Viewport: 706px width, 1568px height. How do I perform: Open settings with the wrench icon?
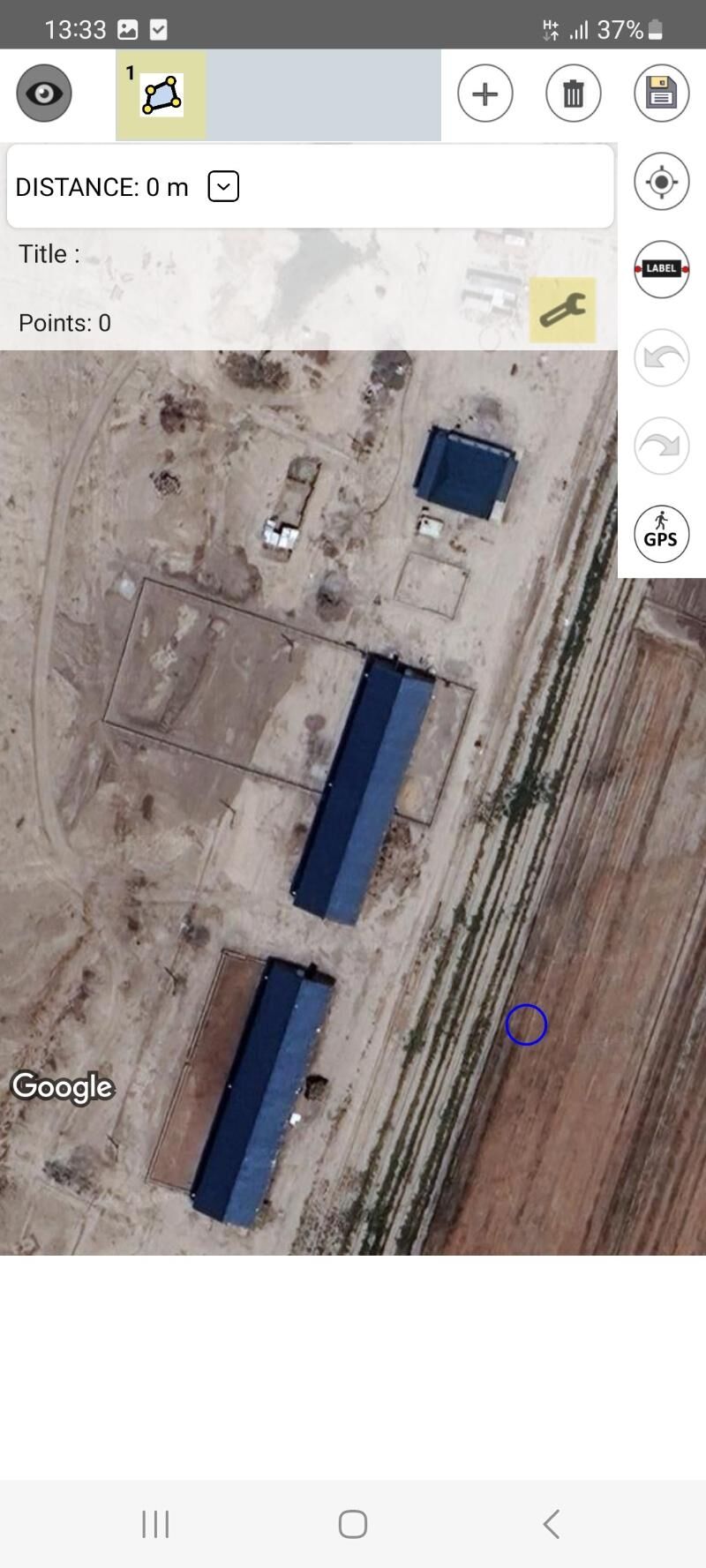pos(563,310)
